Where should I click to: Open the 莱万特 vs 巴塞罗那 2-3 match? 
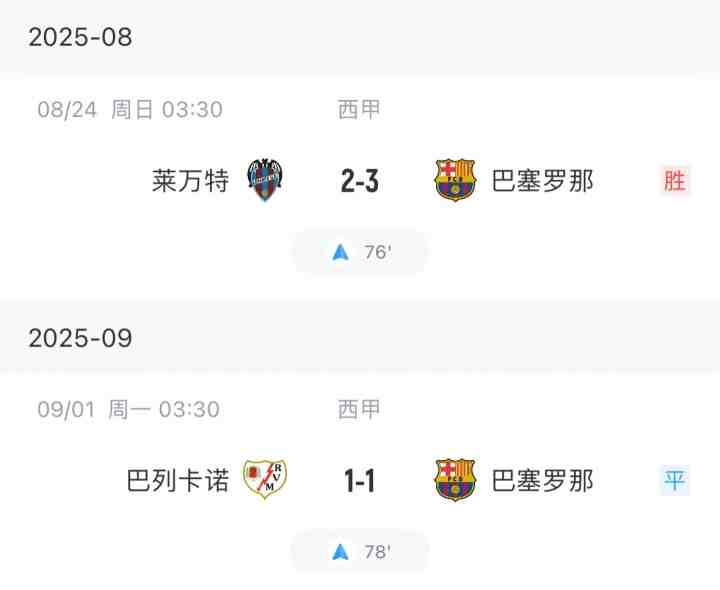(359, 181)
